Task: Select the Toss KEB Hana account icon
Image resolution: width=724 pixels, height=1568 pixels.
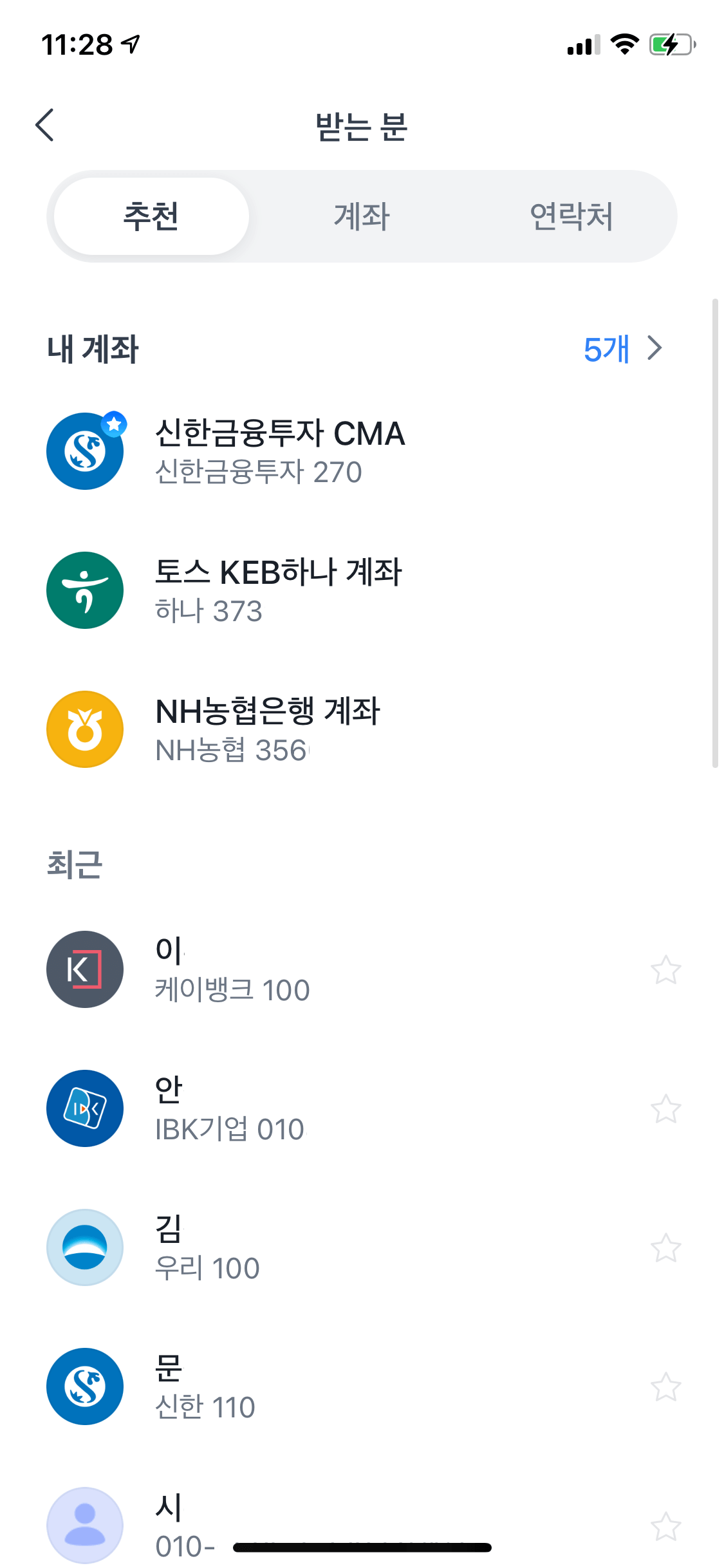Action: click(x=84, y=590)
